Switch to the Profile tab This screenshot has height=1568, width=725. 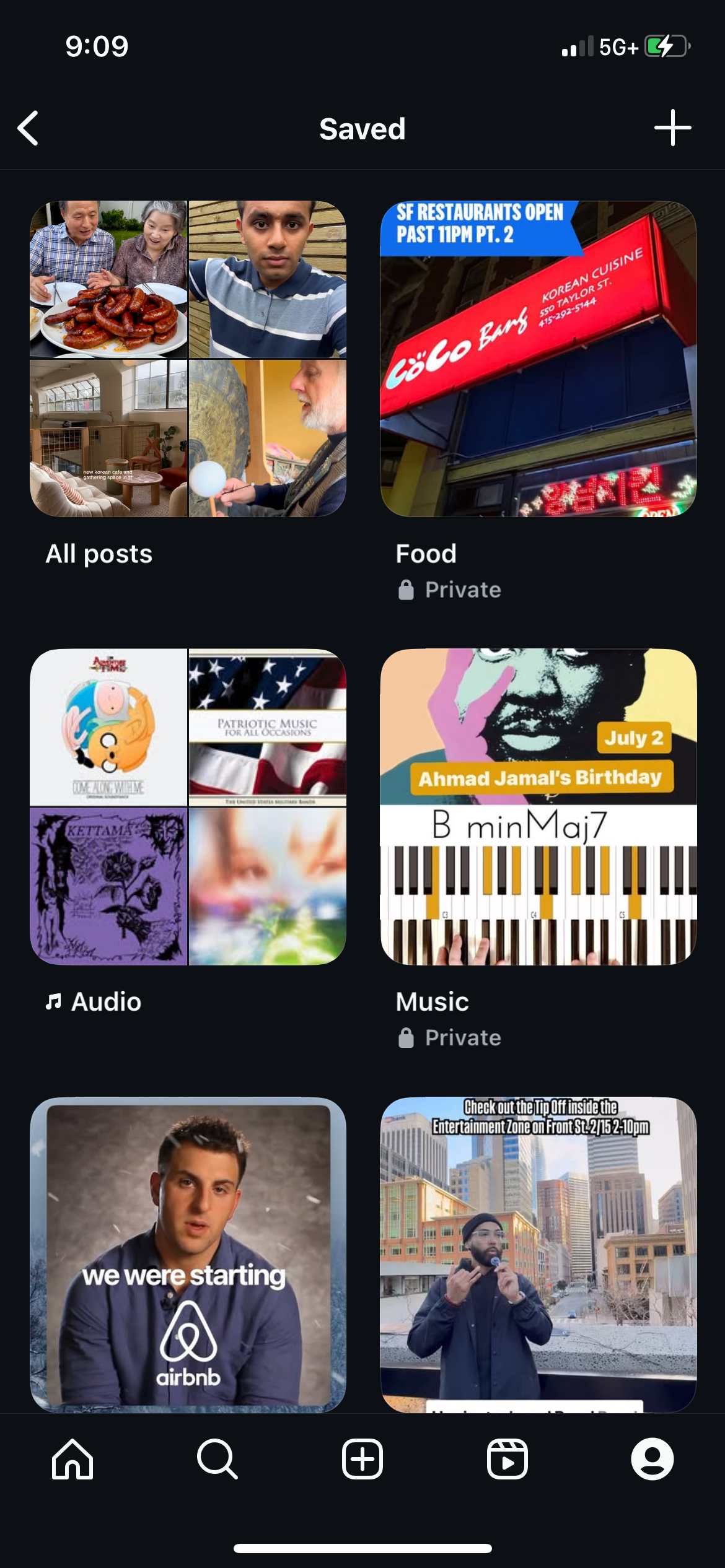pos(652,1459)
